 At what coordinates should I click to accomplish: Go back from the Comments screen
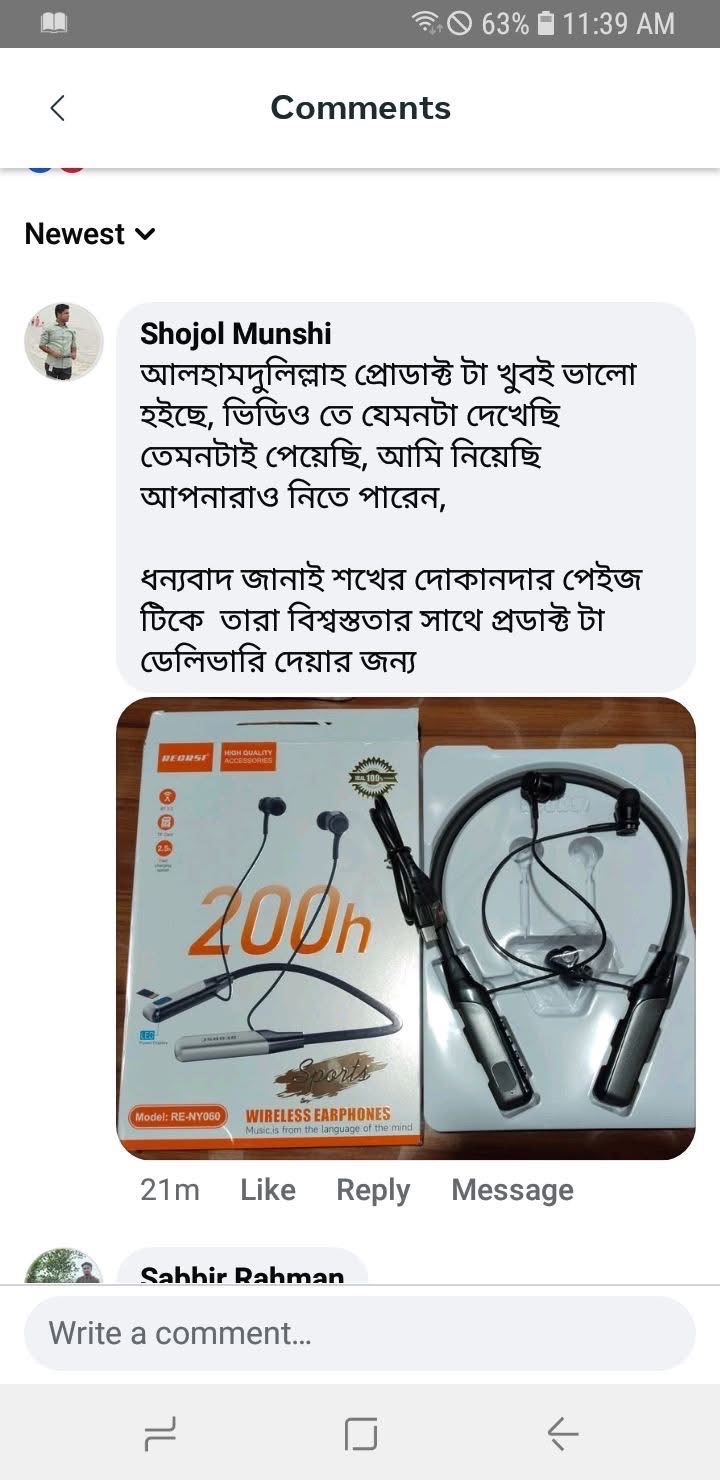click(57, 108)
